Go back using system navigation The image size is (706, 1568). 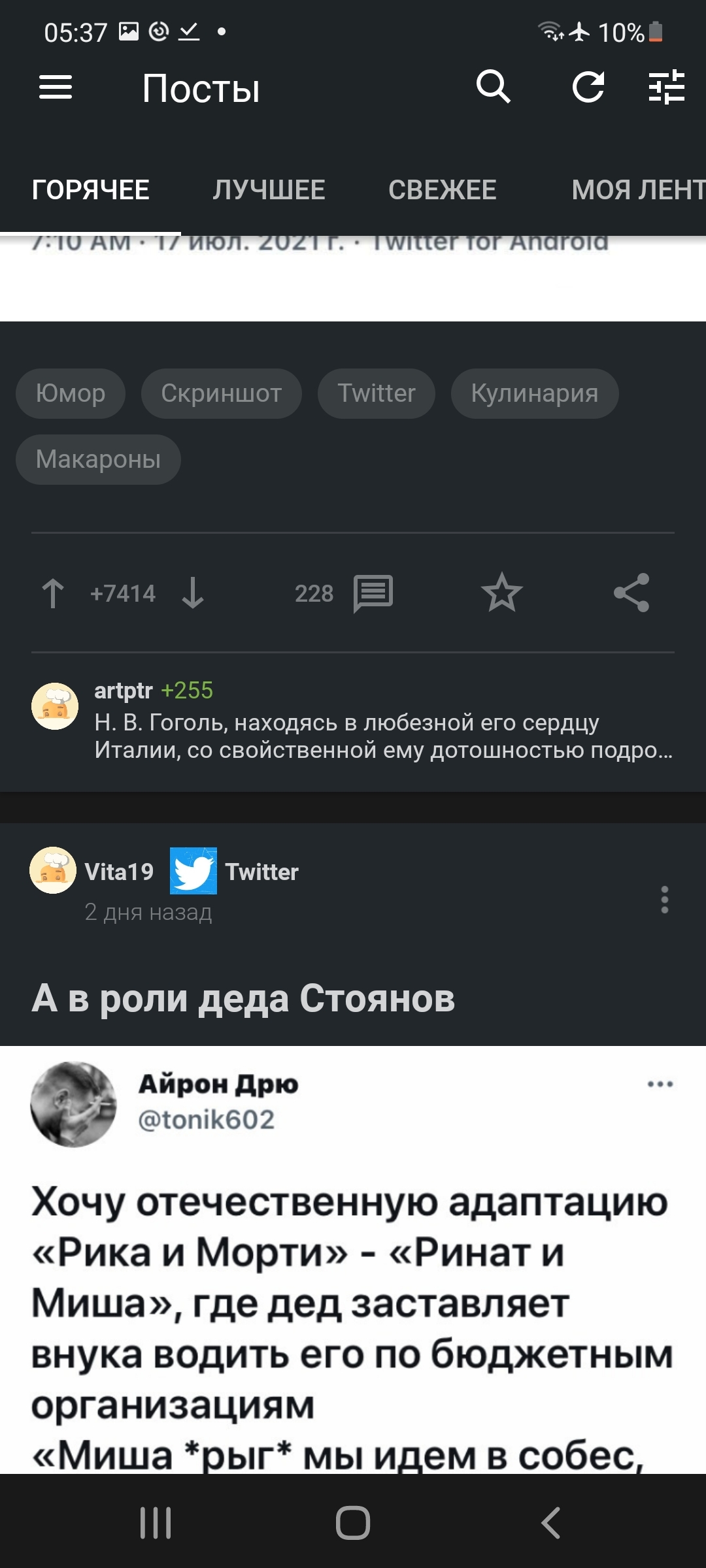[x=550, y=1523]
